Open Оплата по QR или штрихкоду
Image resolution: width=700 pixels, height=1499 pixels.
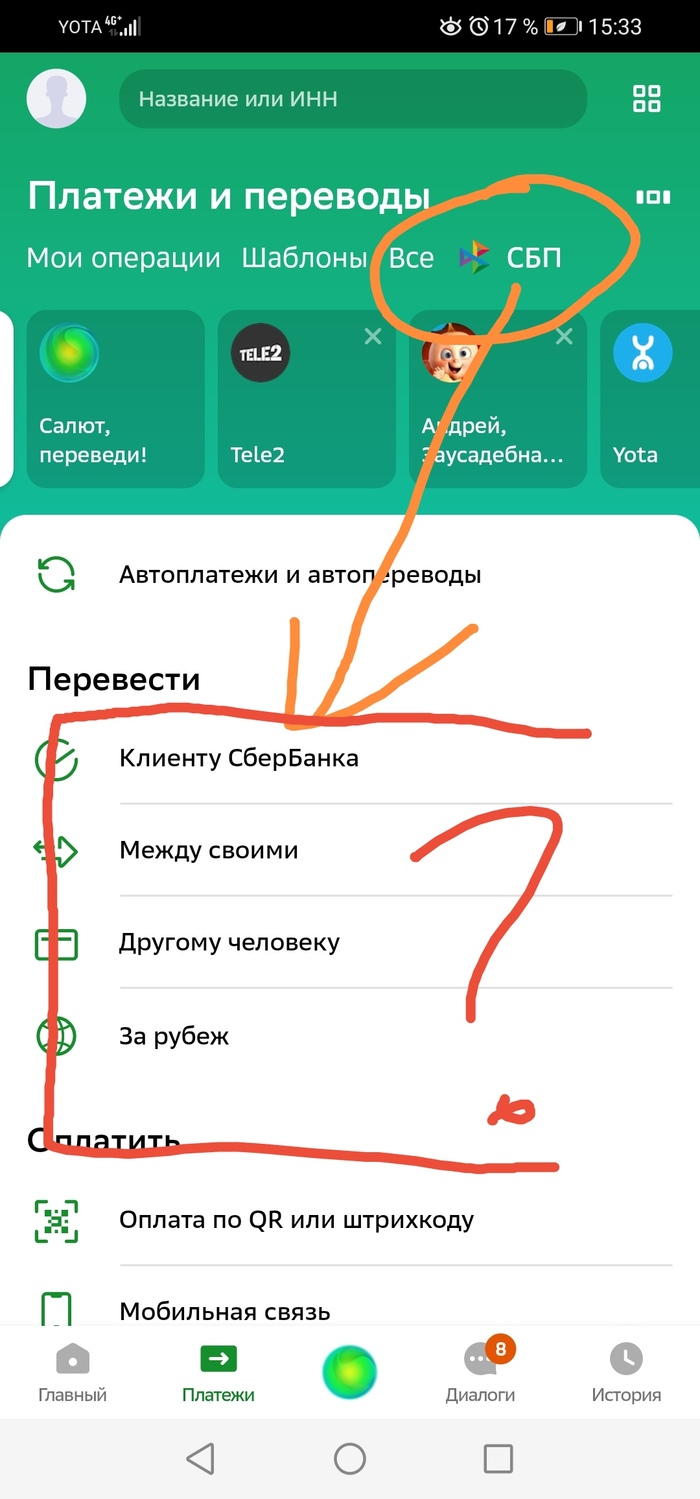[x=296, y=1220]
